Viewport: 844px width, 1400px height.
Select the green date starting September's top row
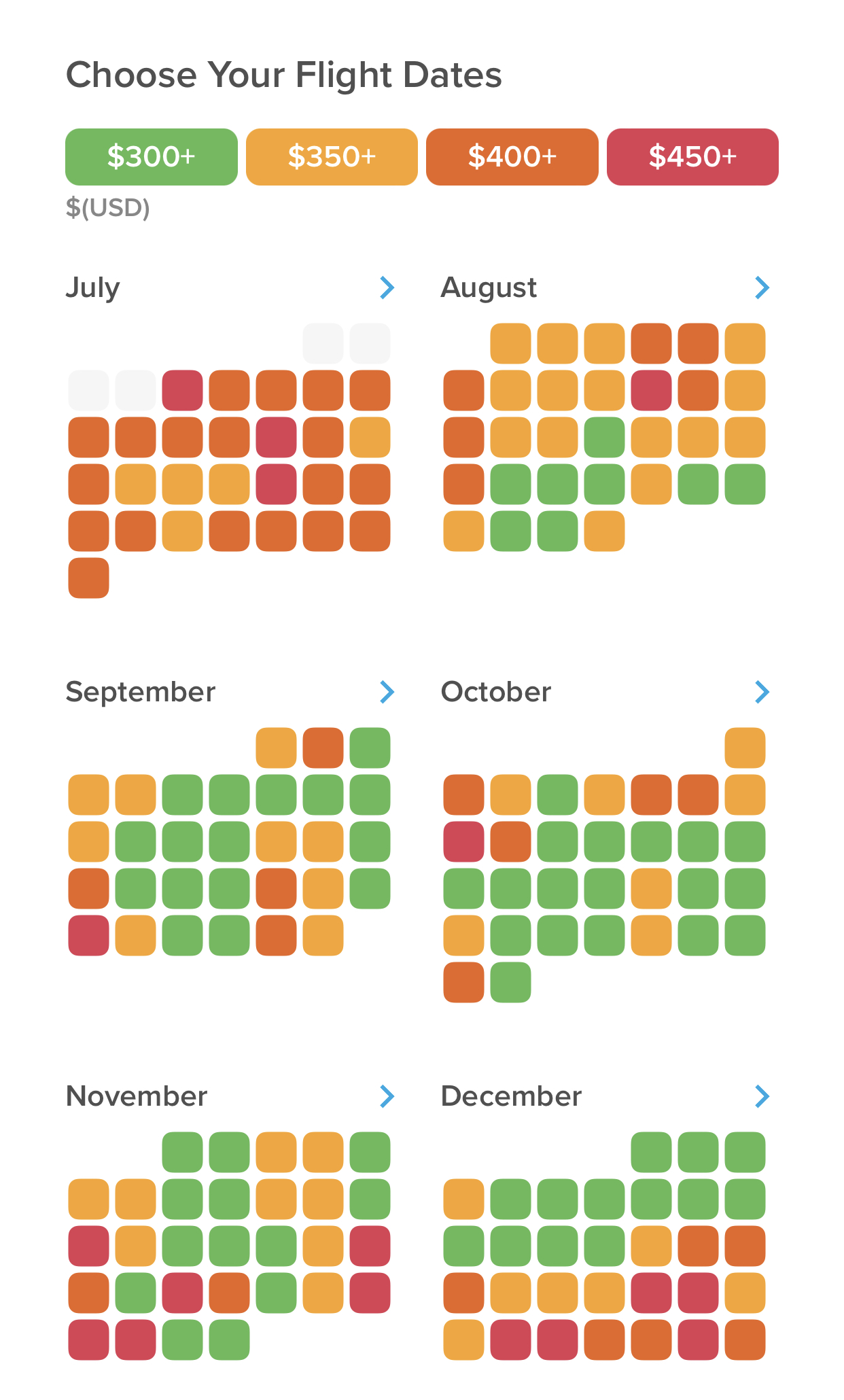pos(370,746)
